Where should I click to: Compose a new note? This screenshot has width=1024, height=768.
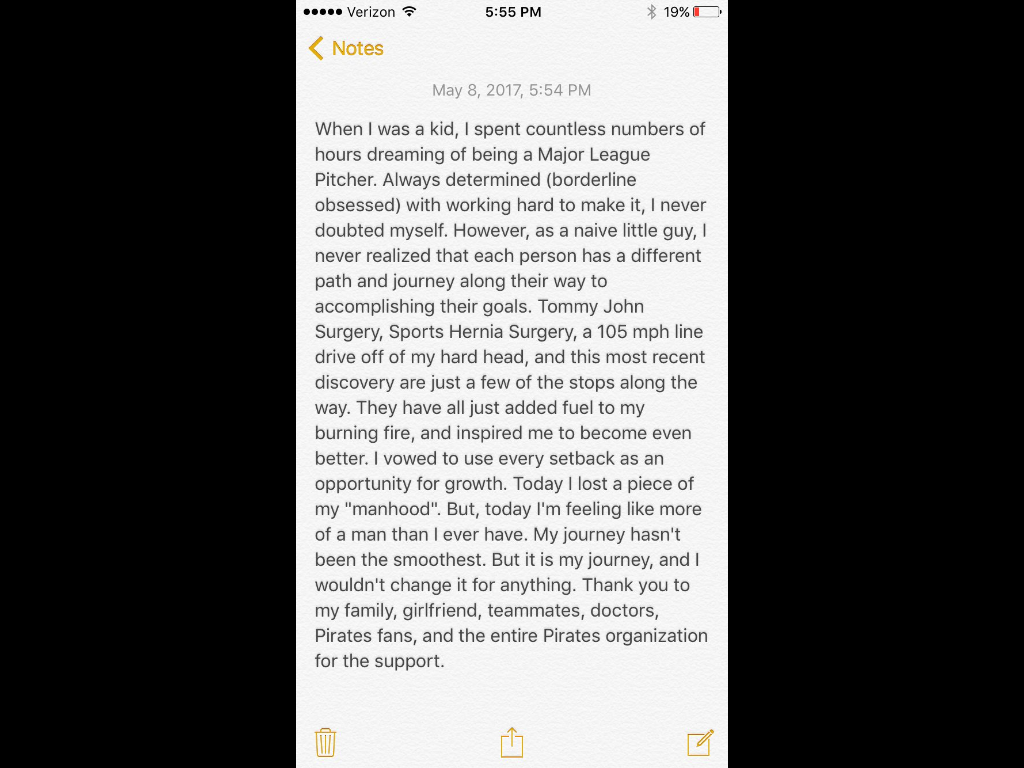coord(700,742)
